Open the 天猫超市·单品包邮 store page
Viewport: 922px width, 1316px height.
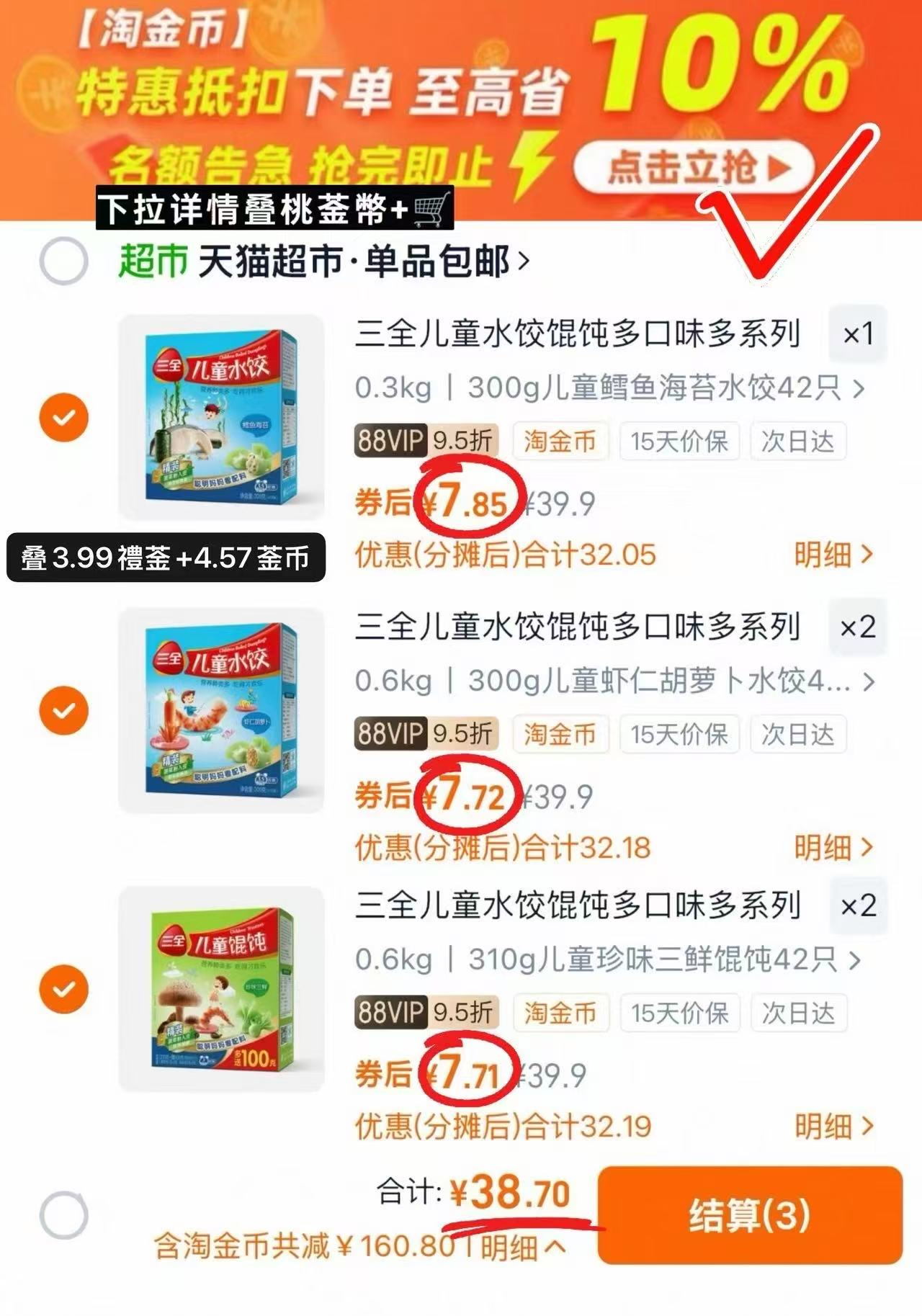[360, 261]
